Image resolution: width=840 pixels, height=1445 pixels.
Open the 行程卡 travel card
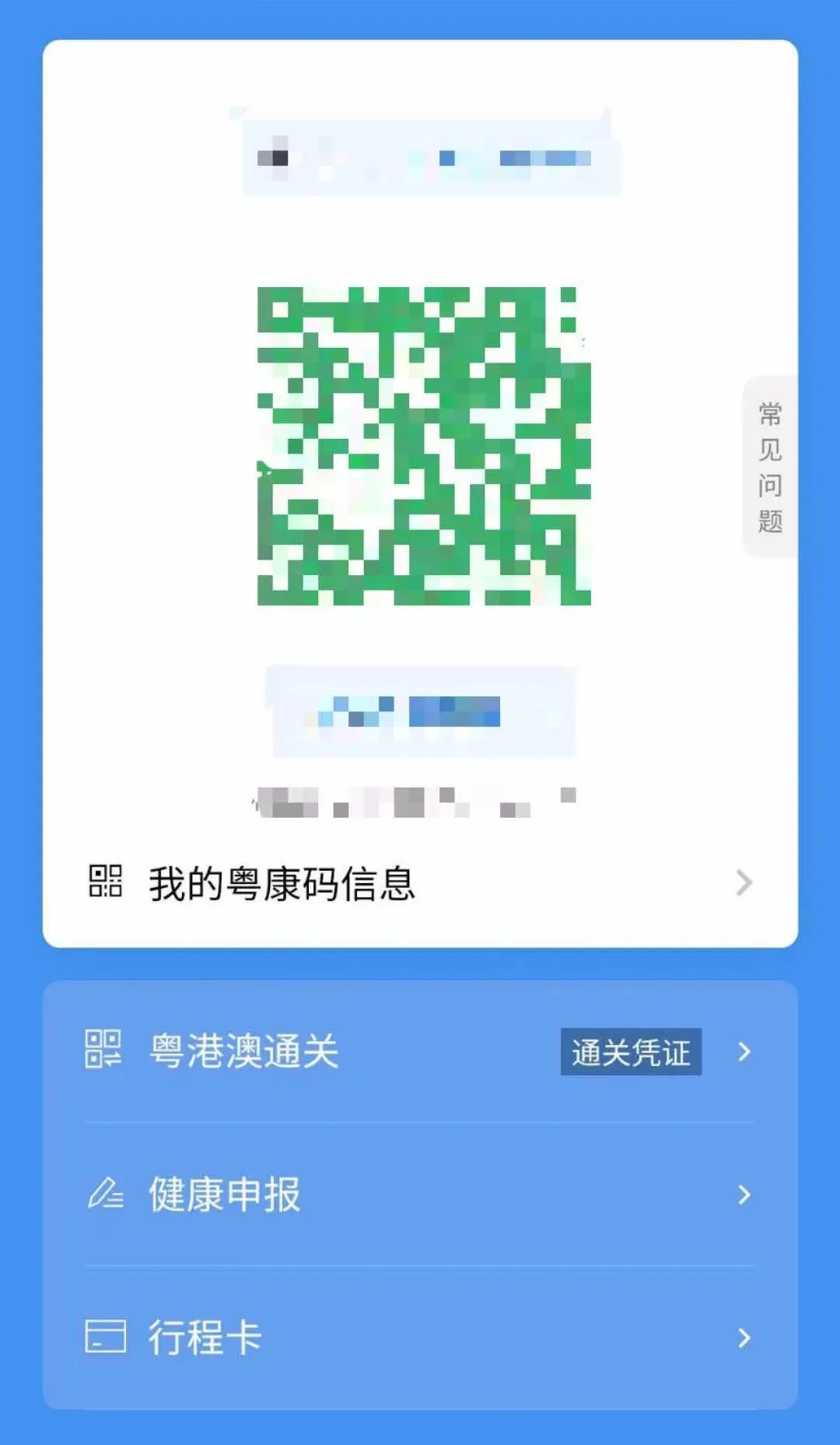[205, 1334]
